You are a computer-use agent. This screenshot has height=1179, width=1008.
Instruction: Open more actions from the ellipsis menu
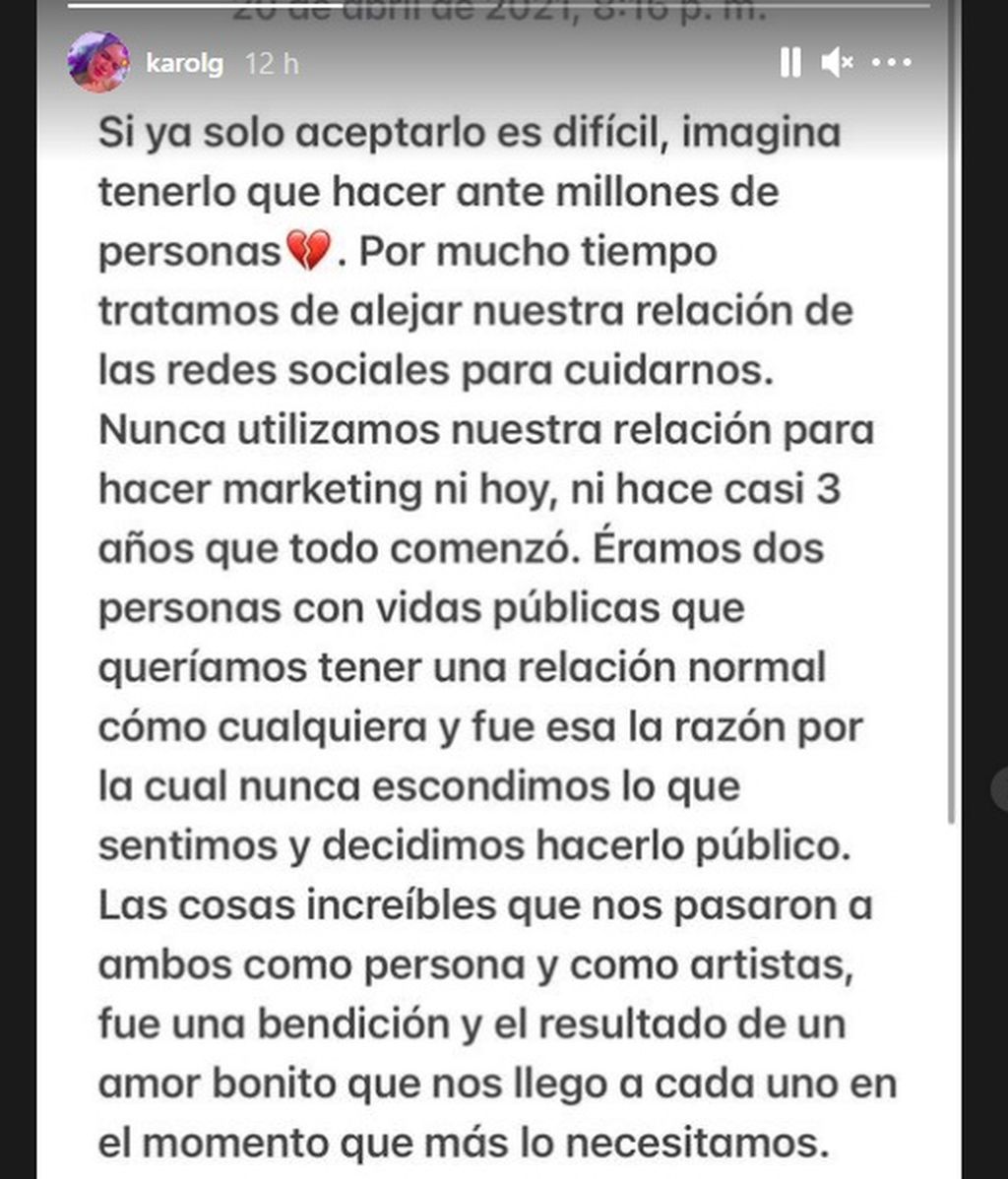(893, 62)
